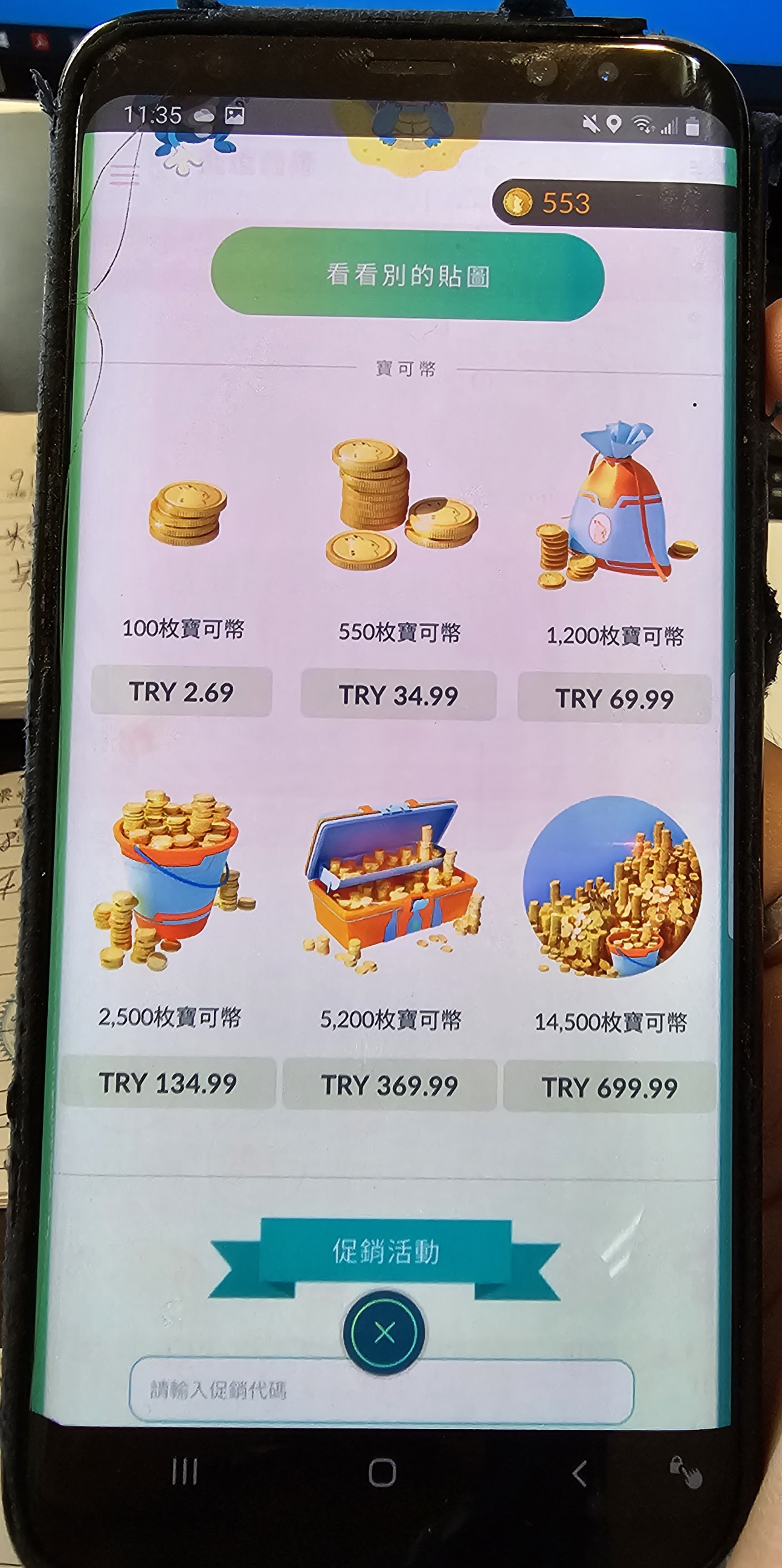
Task: Buy 100 PokéCoins for TRY 2.69
Action: (x=181, y=692)
